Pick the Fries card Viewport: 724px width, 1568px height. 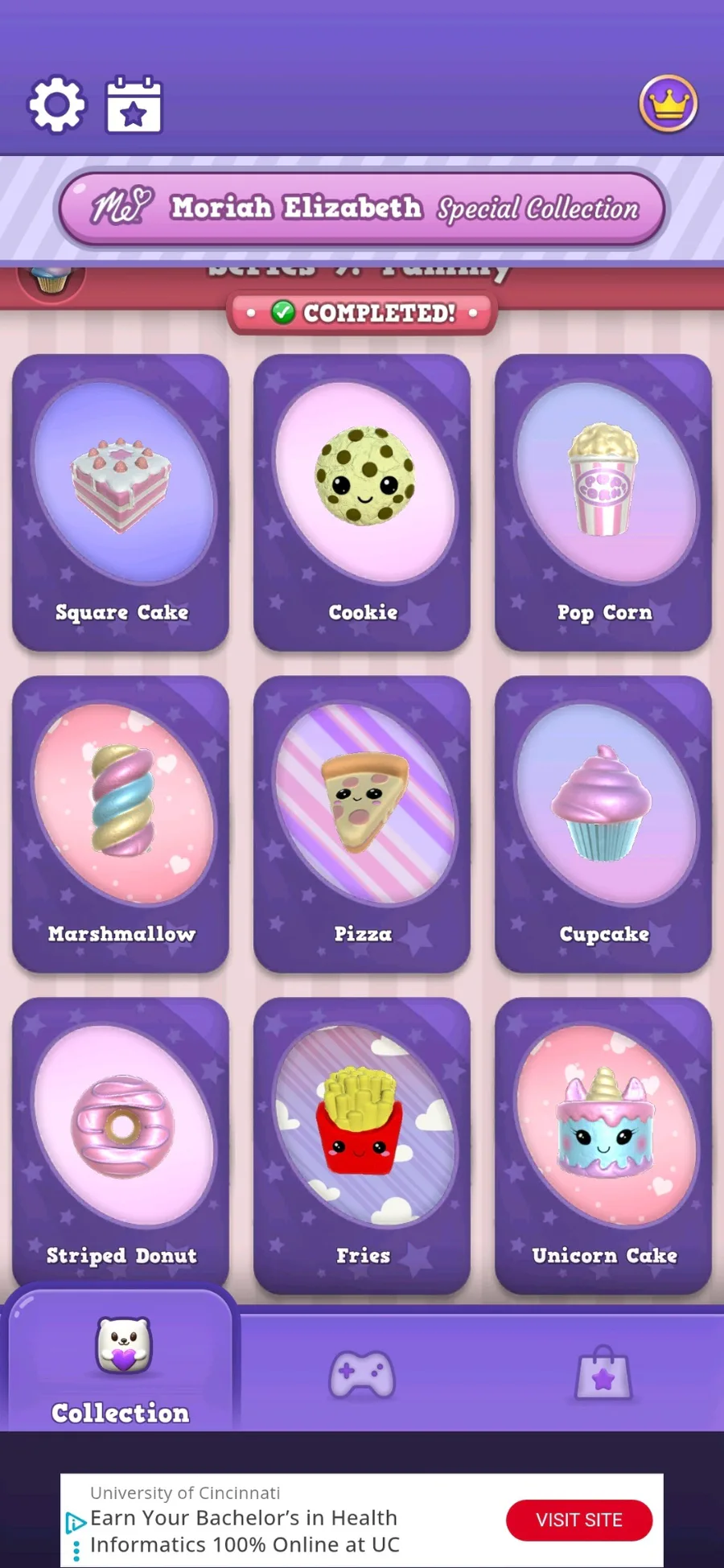tap(362, 1146)
